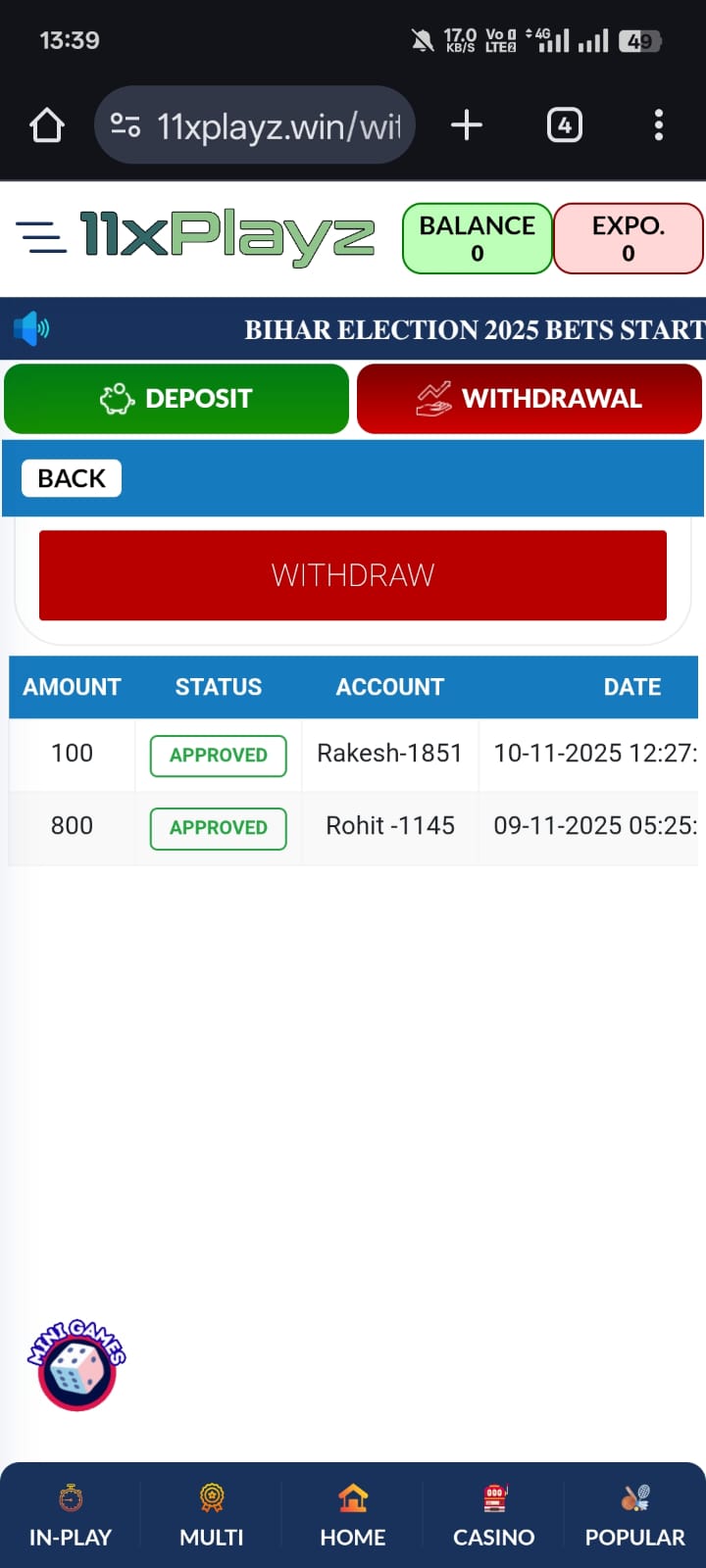Open a new browser tab
Screen dimensions: 706x1568
(x=467, y=125)
